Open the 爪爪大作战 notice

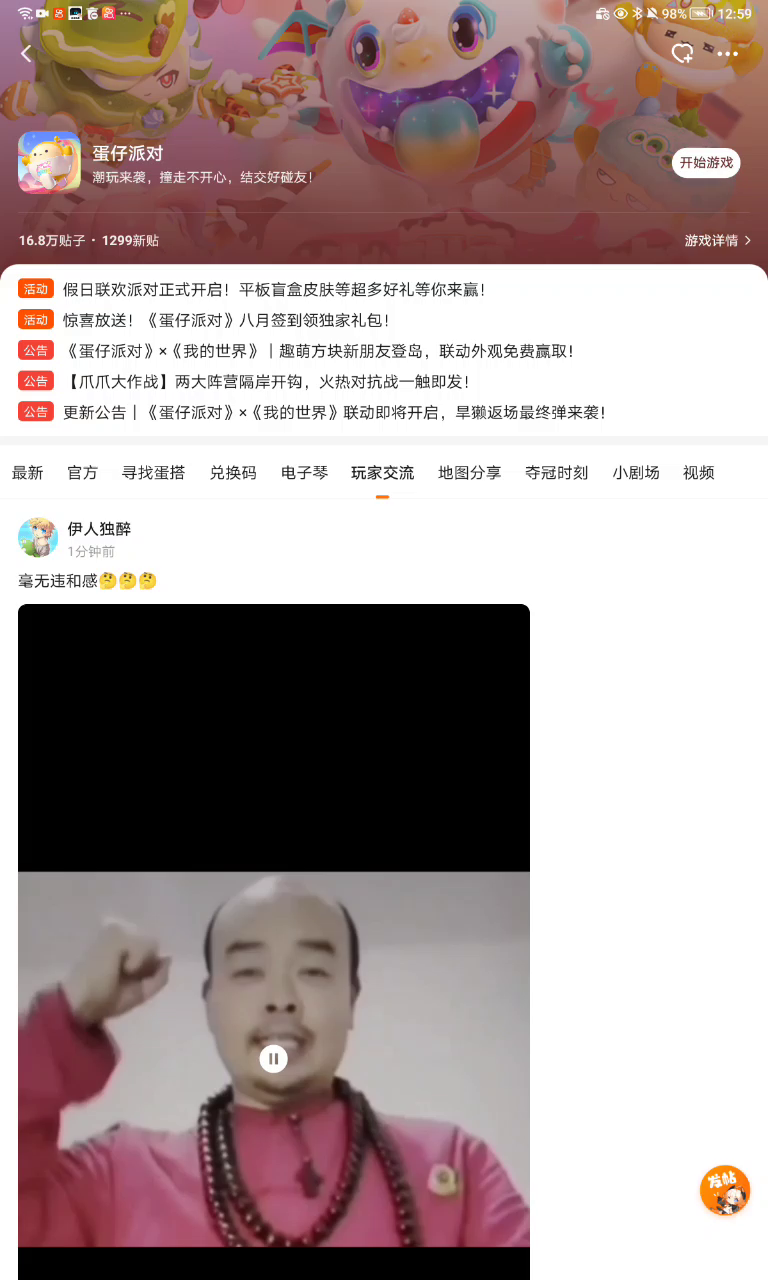265,381
